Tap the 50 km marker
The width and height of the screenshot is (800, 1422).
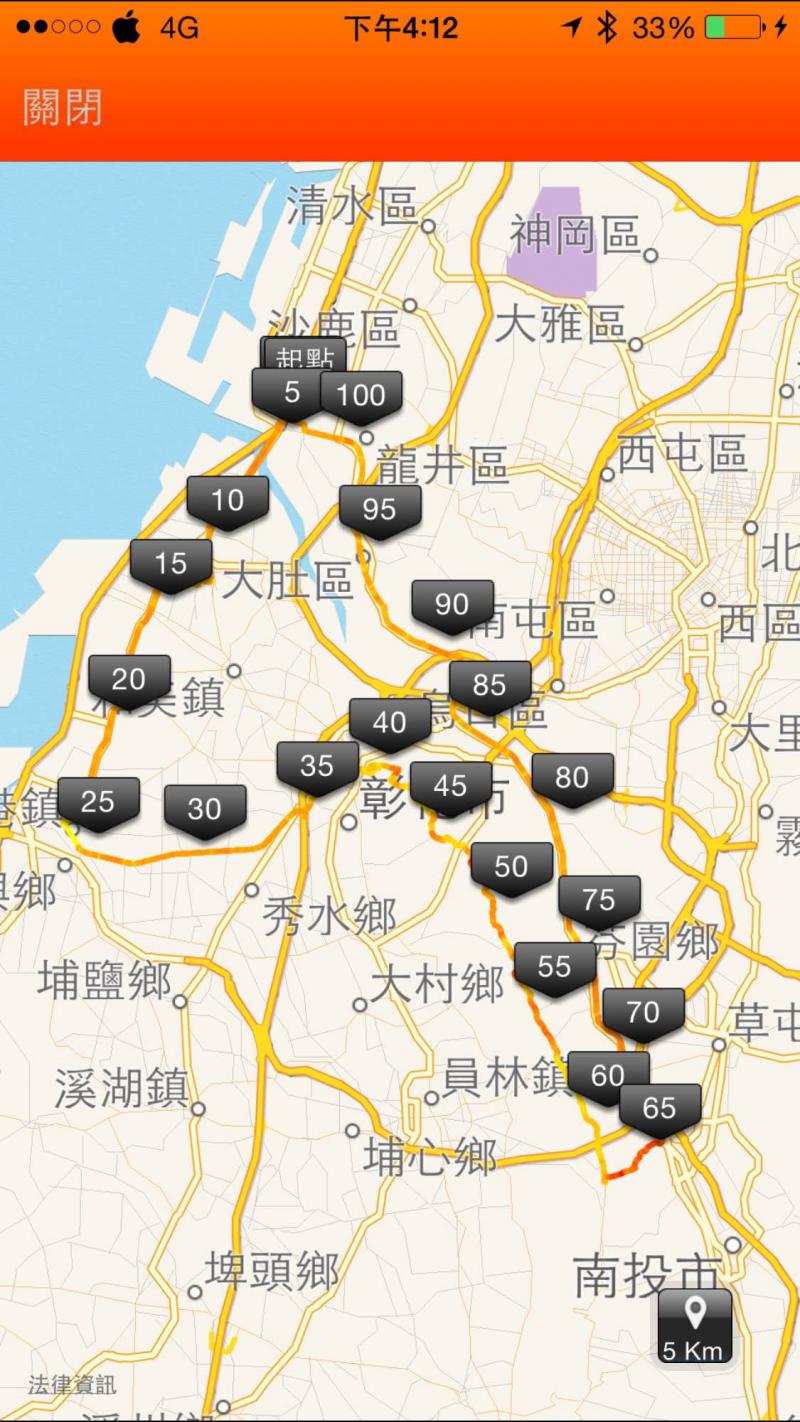click(x=511, y=867)
